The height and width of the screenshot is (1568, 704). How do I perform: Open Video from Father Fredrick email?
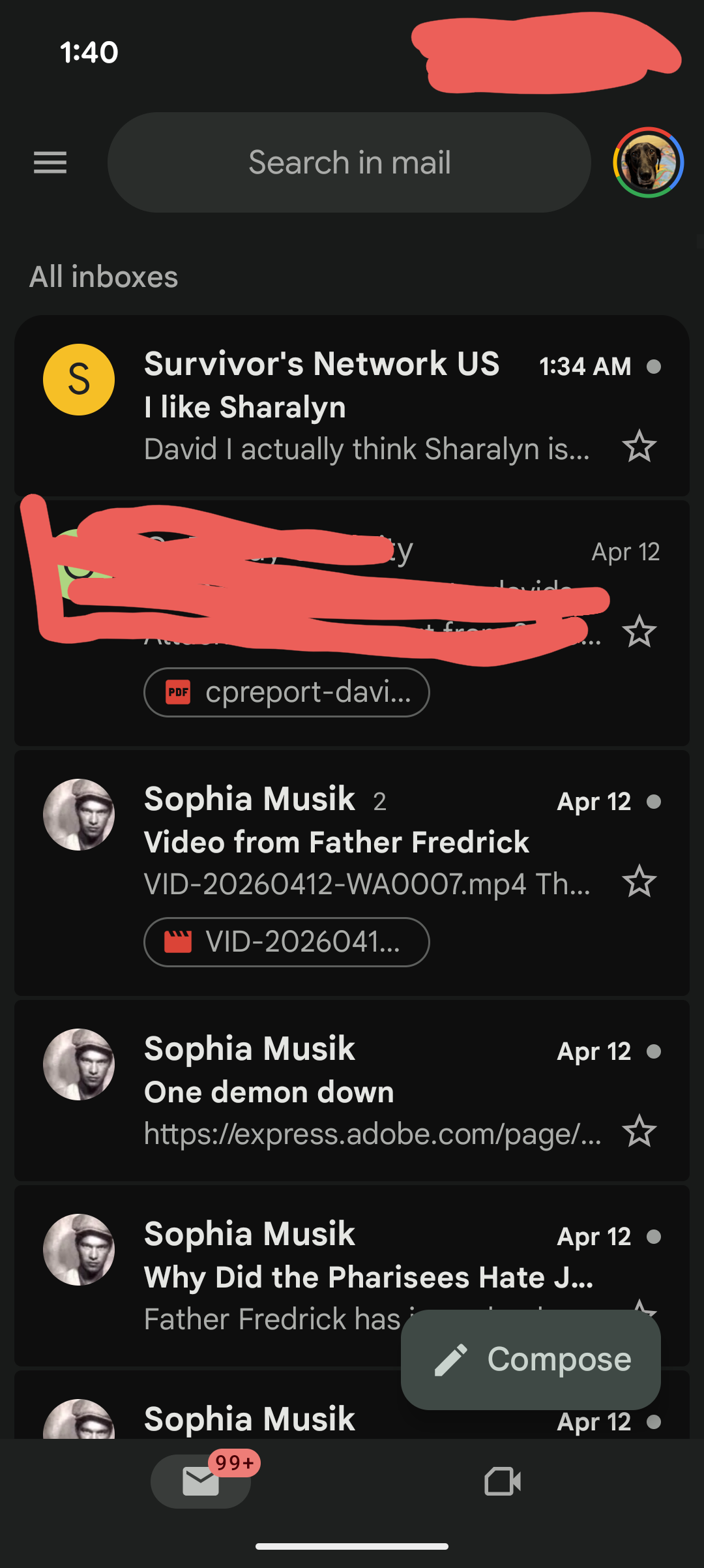pyautogui.click(x=365, y=841)
